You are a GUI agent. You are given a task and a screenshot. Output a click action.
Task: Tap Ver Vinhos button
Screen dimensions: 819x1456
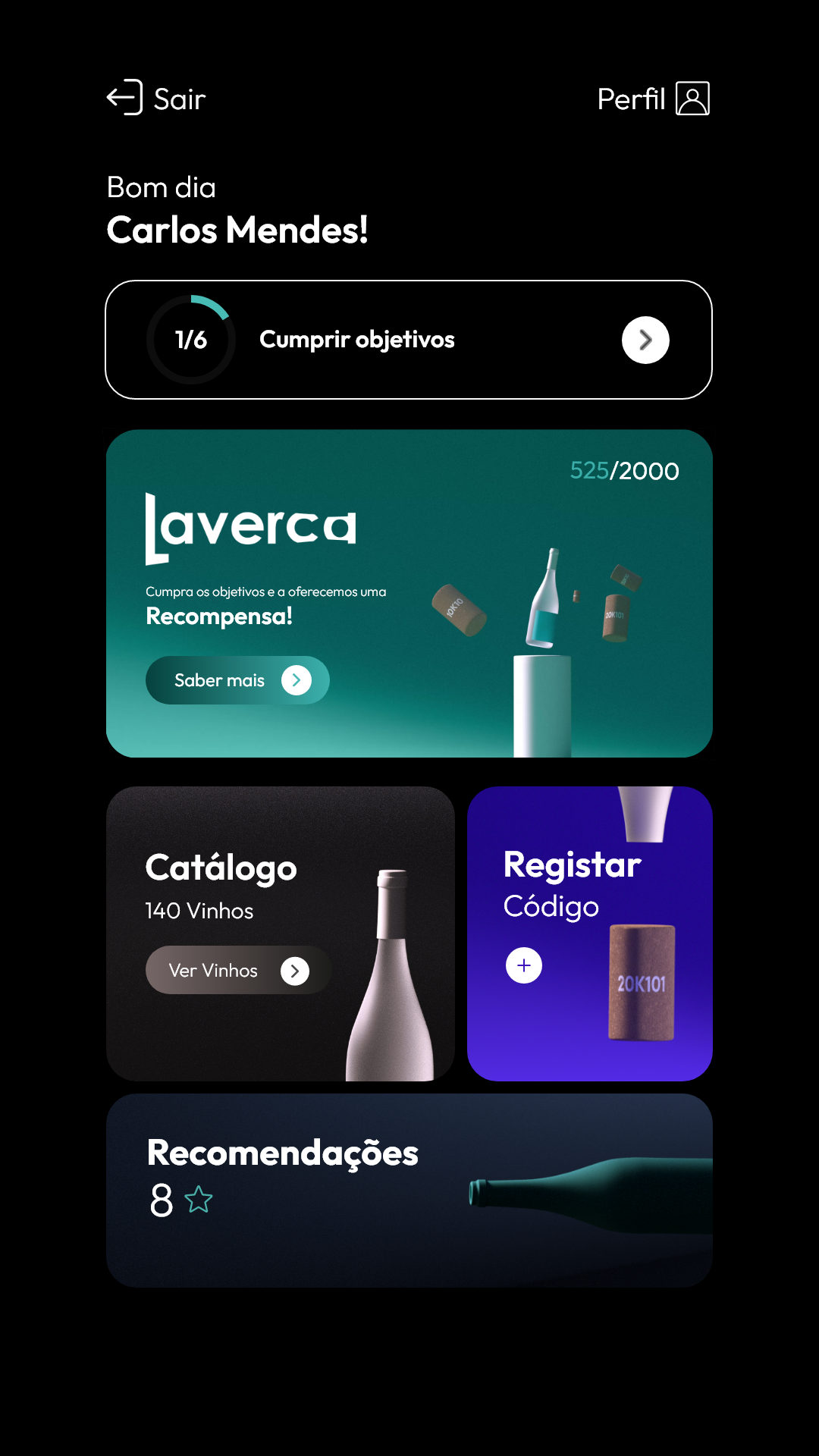237,970
